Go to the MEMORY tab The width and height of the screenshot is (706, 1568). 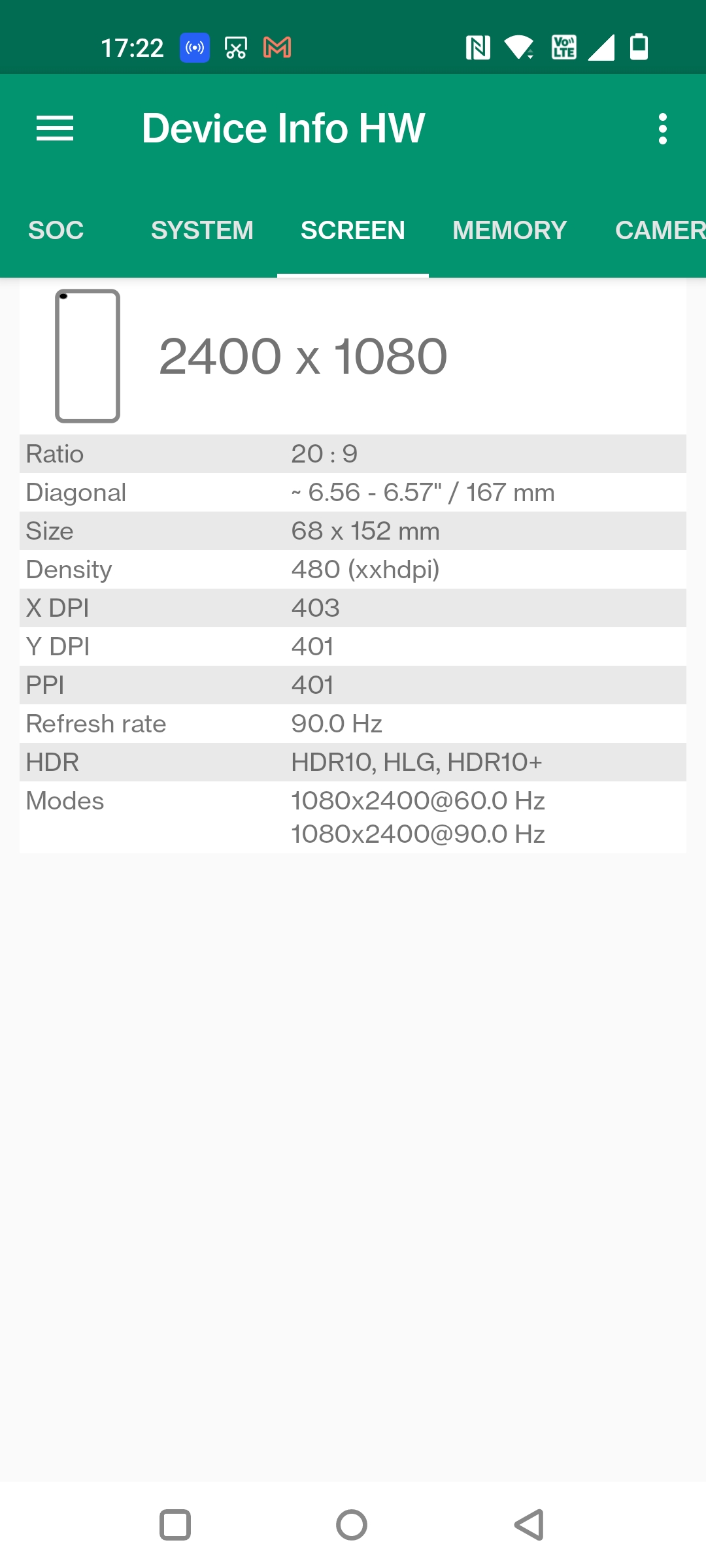[x=509, y=230]
